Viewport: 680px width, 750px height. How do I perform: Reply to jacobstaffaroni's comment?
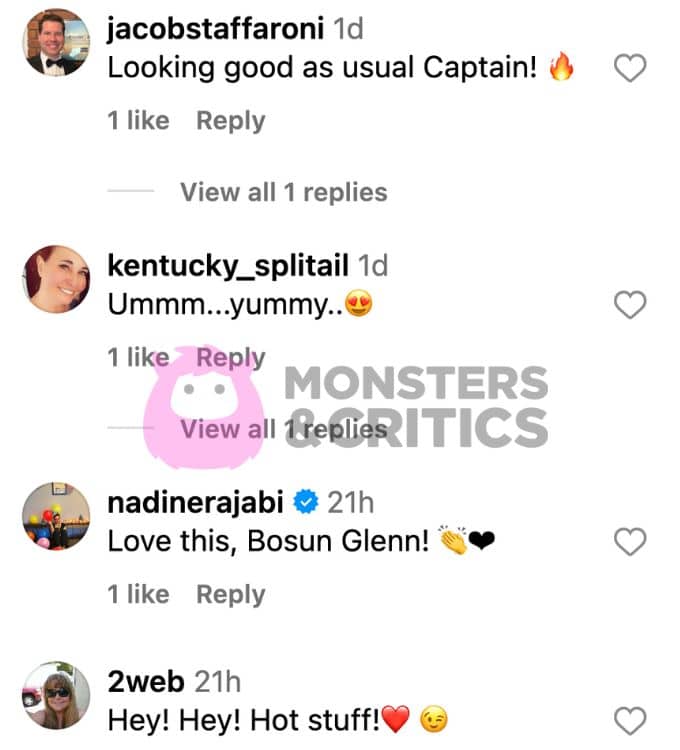[230, 121]
